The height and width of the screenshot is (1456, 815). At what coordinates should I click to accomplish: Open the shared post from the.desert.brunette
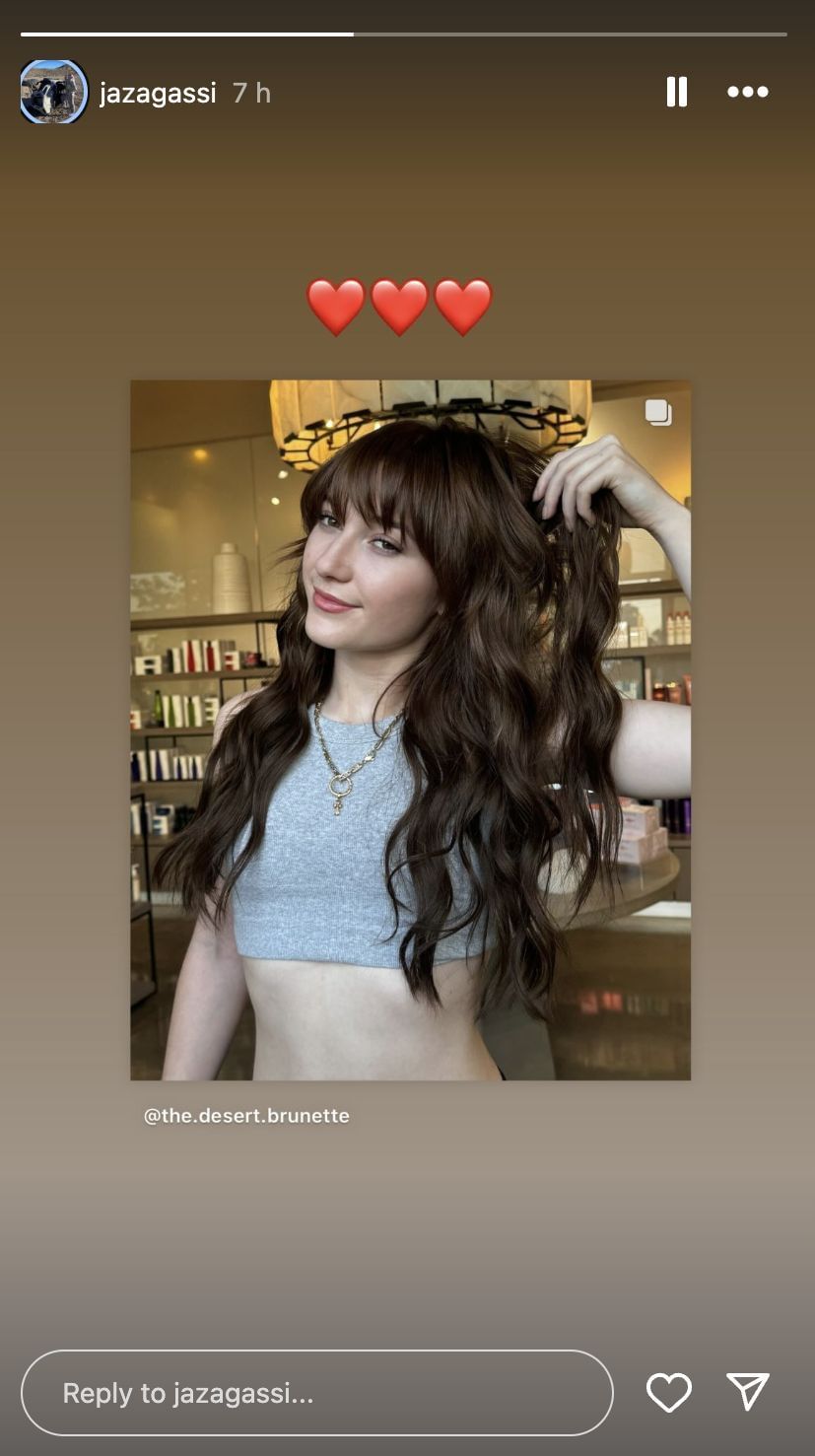pos(410,729)
